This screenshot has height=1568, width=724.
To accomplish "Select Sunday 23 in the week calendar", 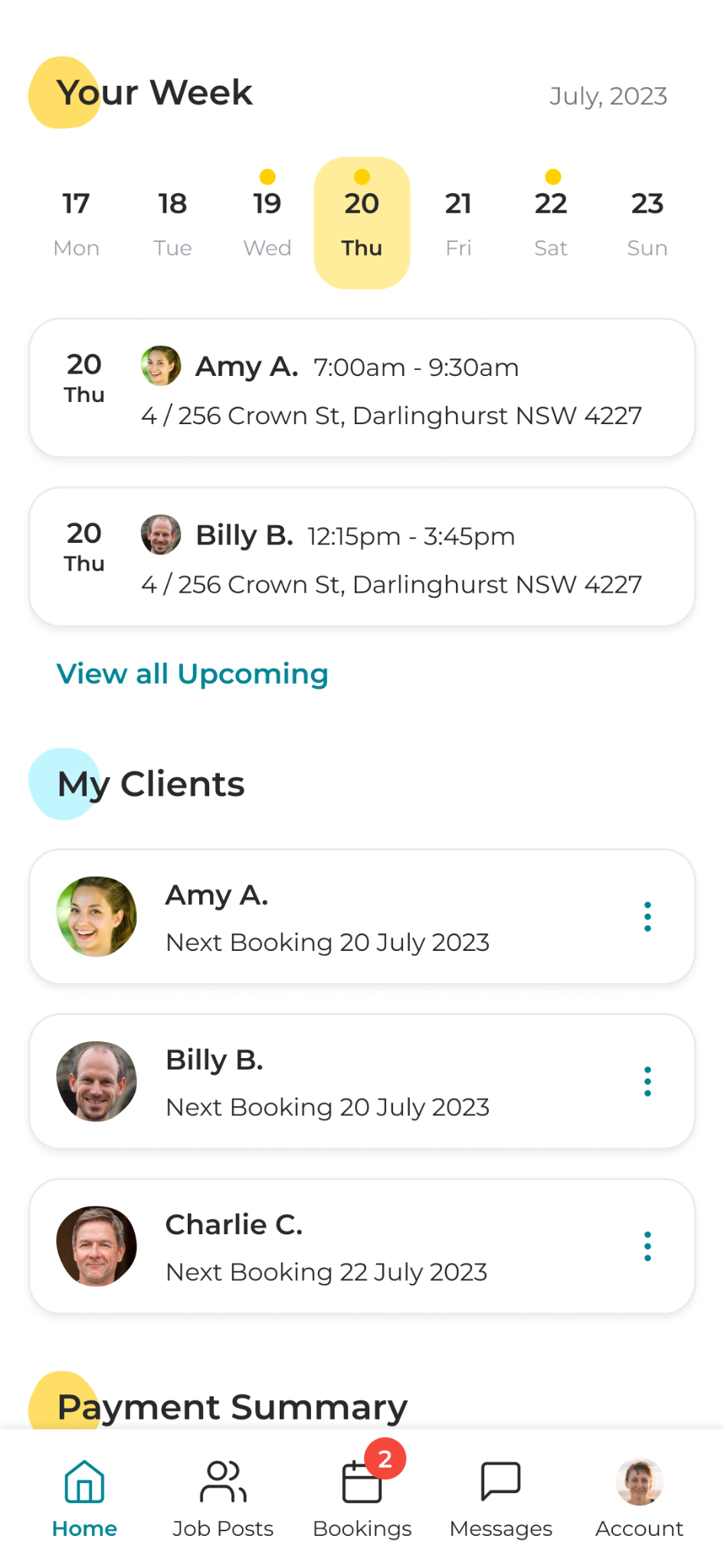I will [x=647, y=223].
